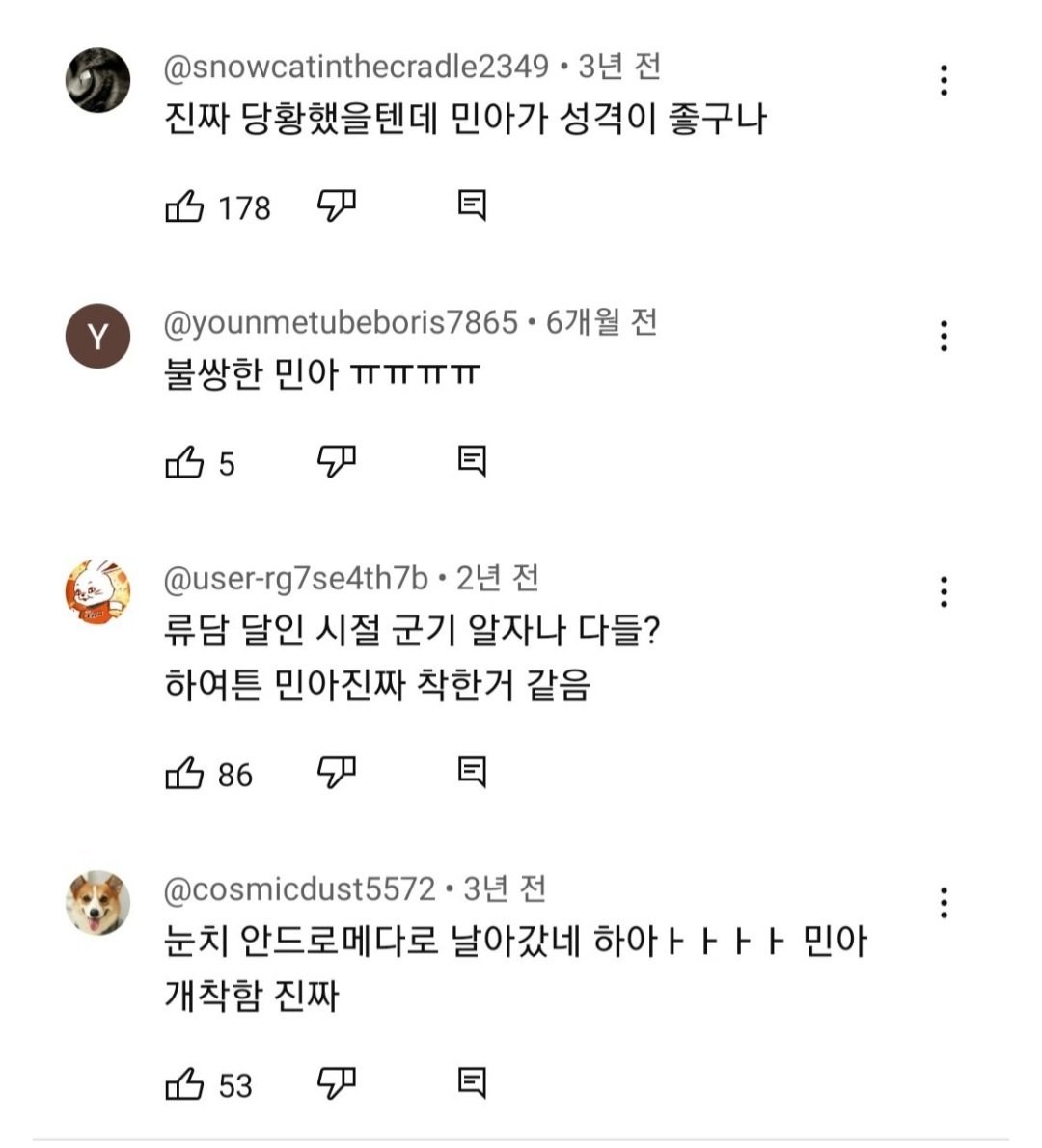Dislike the comment by snowcatinthecradle2349
1042x1148 pixels.
337,205
